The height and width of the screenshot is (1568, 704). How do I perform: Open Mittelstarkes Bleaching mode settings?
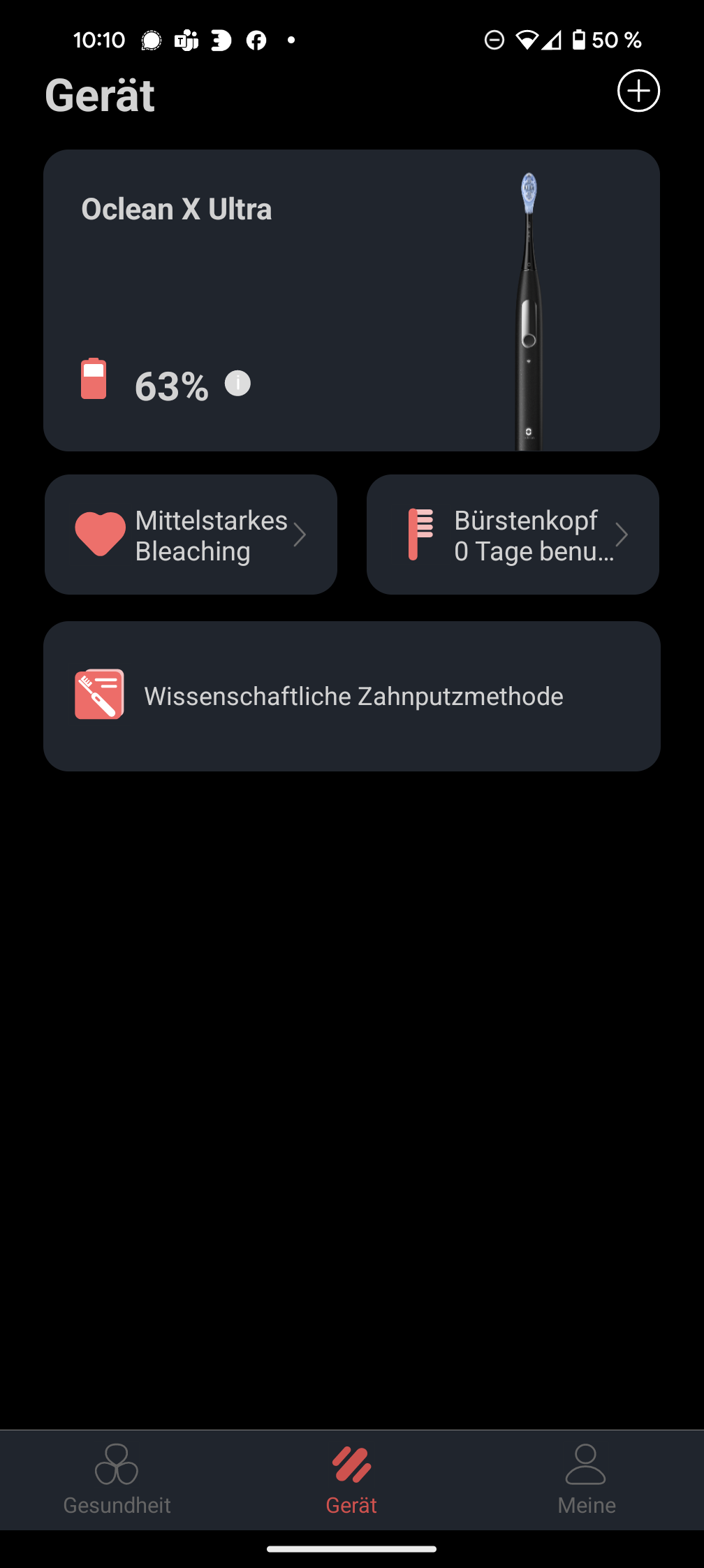click(191, 535)
